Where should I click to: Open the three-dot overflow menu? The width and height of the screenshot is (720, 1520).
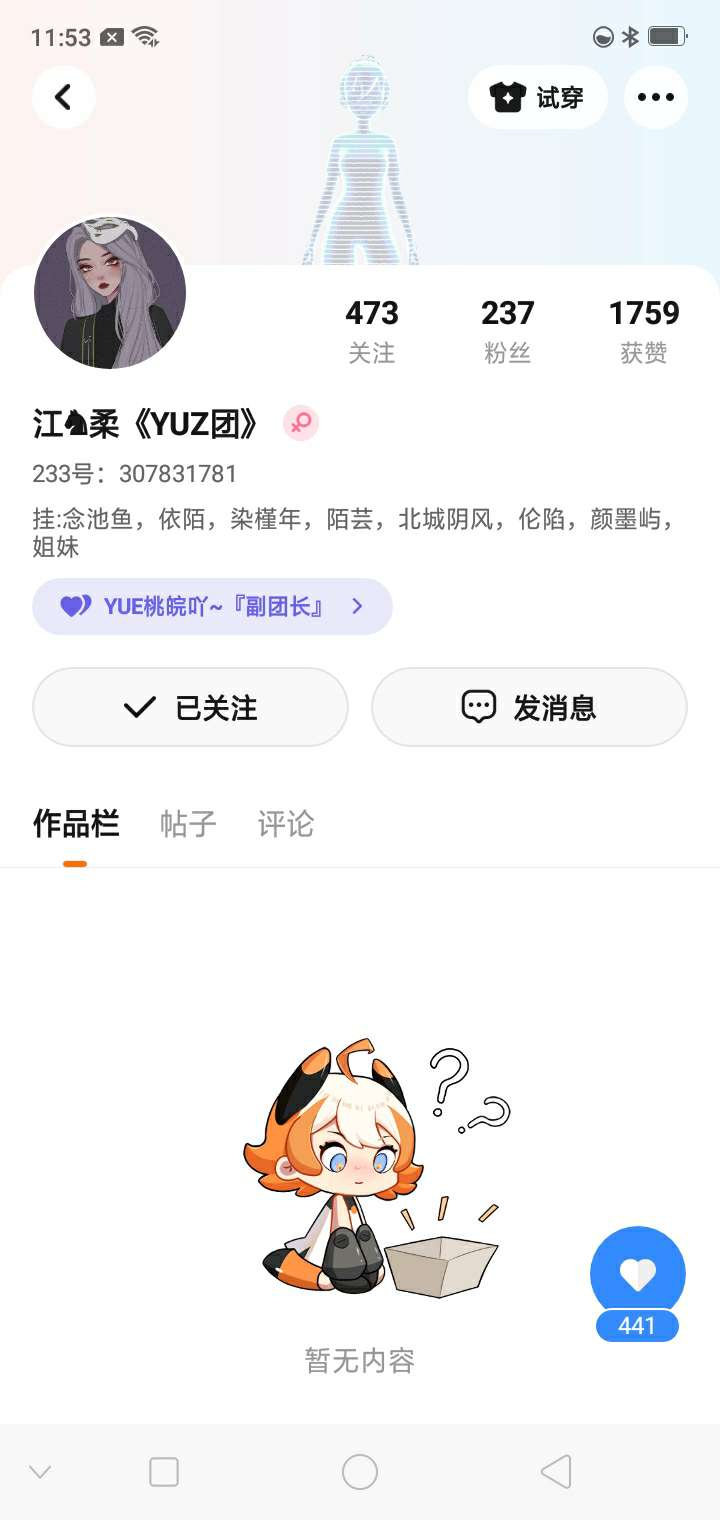[656, 97]
